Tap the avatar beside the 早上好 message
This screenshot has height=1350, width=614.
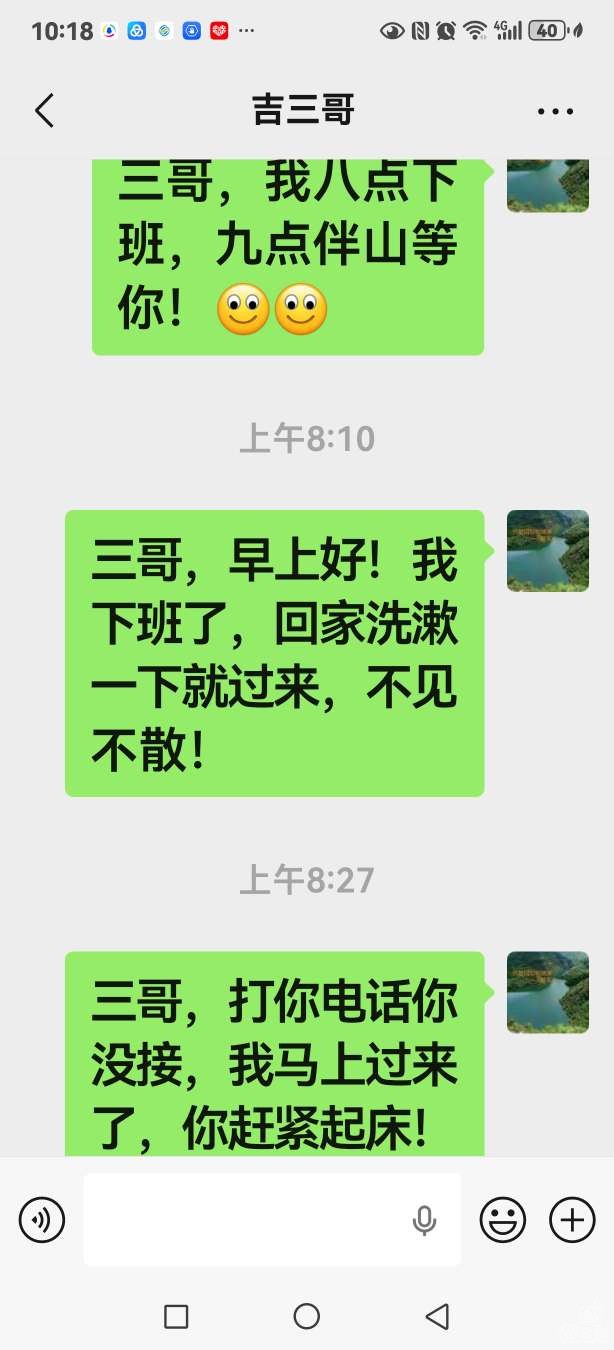click(547, 551)
